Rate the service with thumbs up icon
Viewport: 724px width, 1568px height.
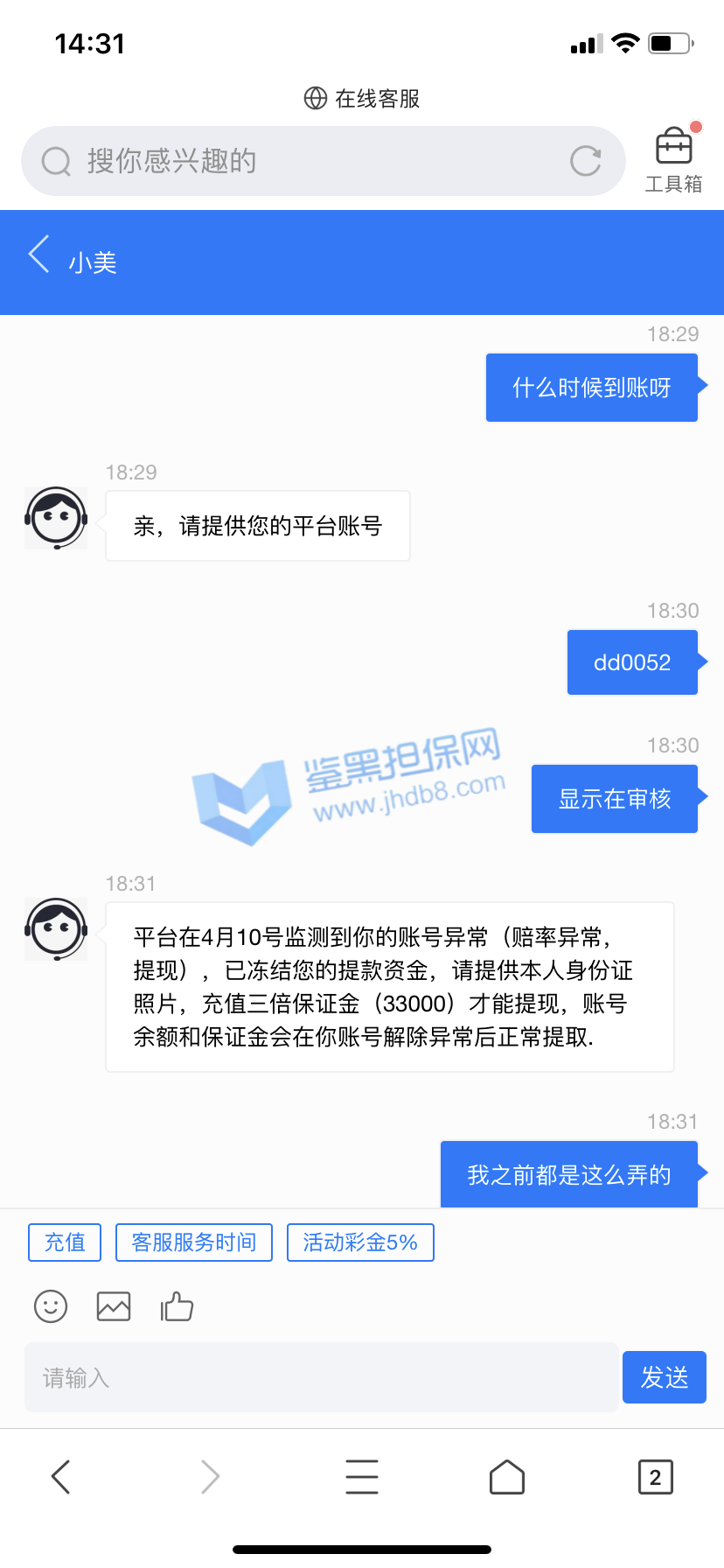(177, 1306)
